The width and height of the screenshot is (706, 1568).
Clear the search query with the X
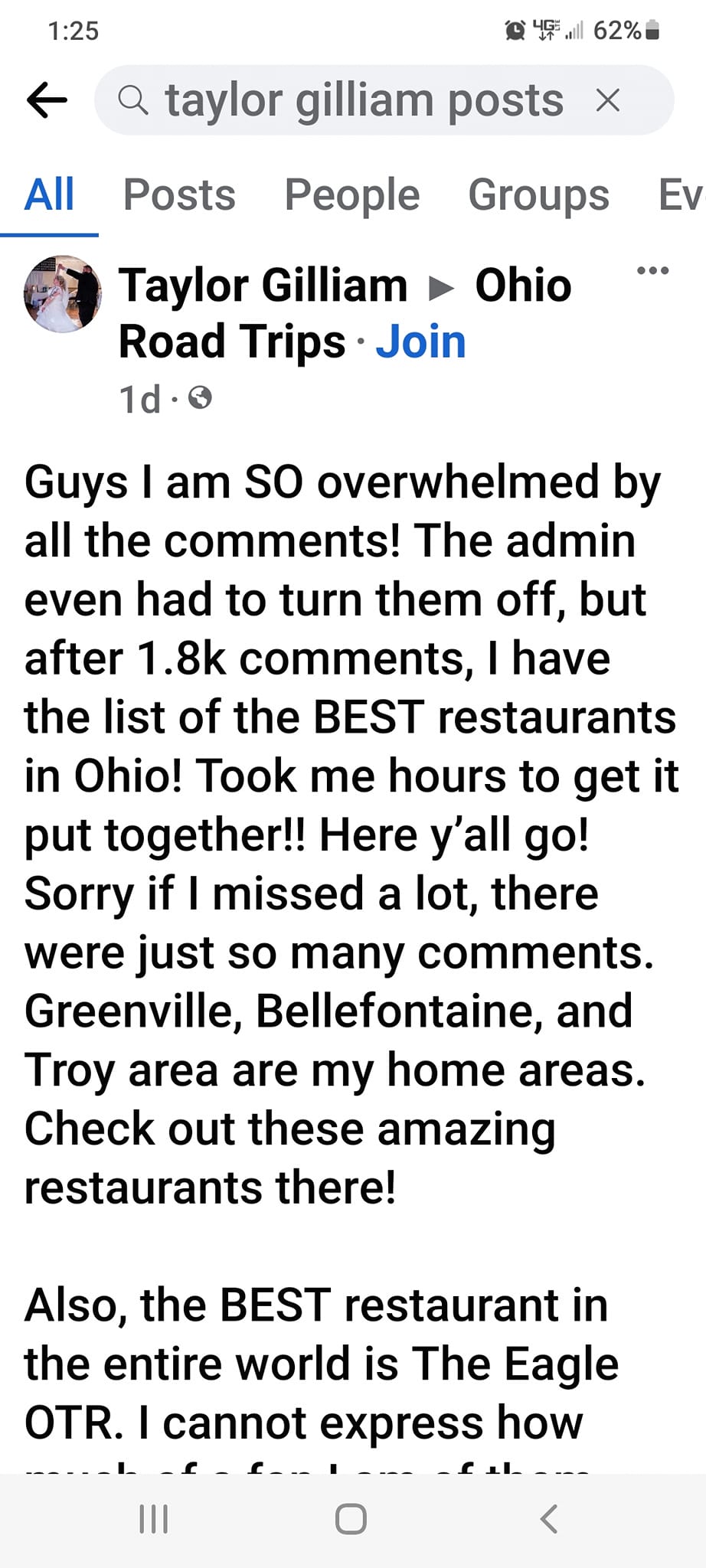tap(607, 100)
